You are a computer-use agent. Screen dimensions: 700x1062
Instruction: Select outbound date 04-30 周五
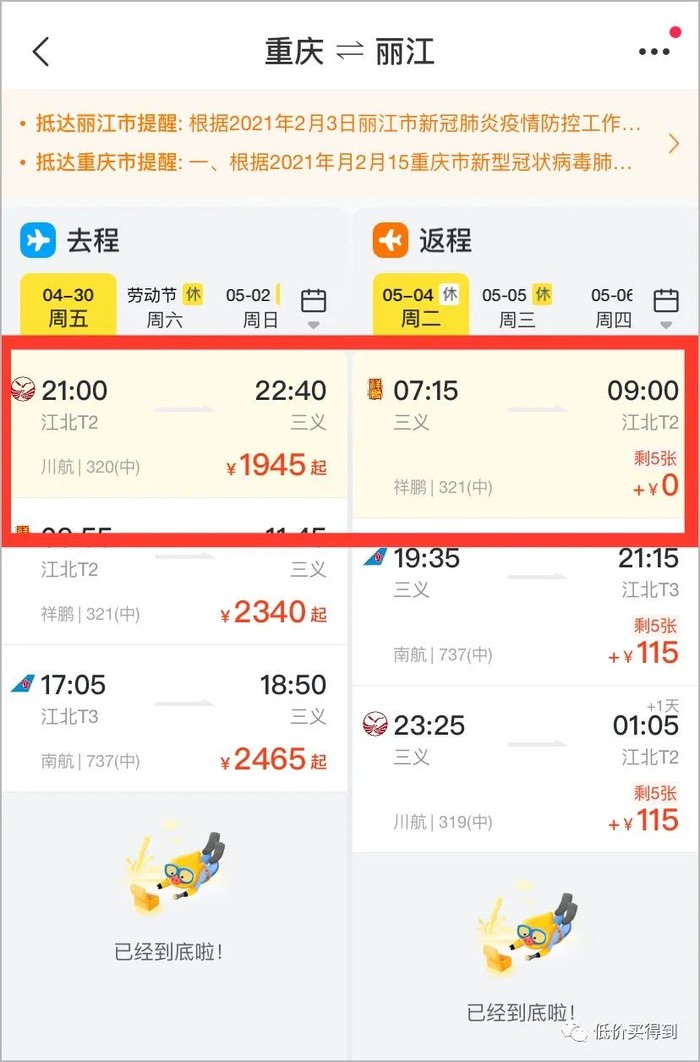(x=69, y=307)
